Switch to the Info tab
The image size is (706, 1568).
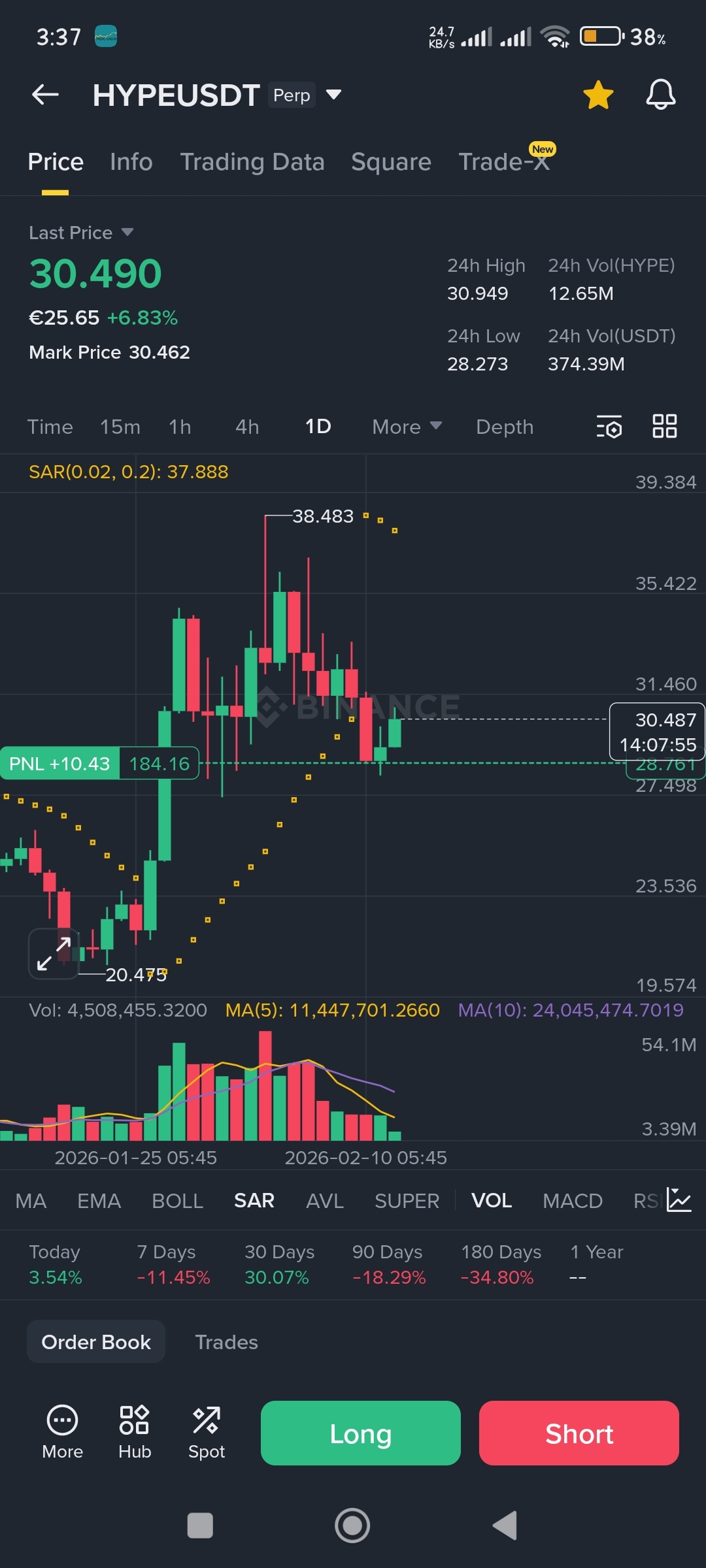(131, 162)
